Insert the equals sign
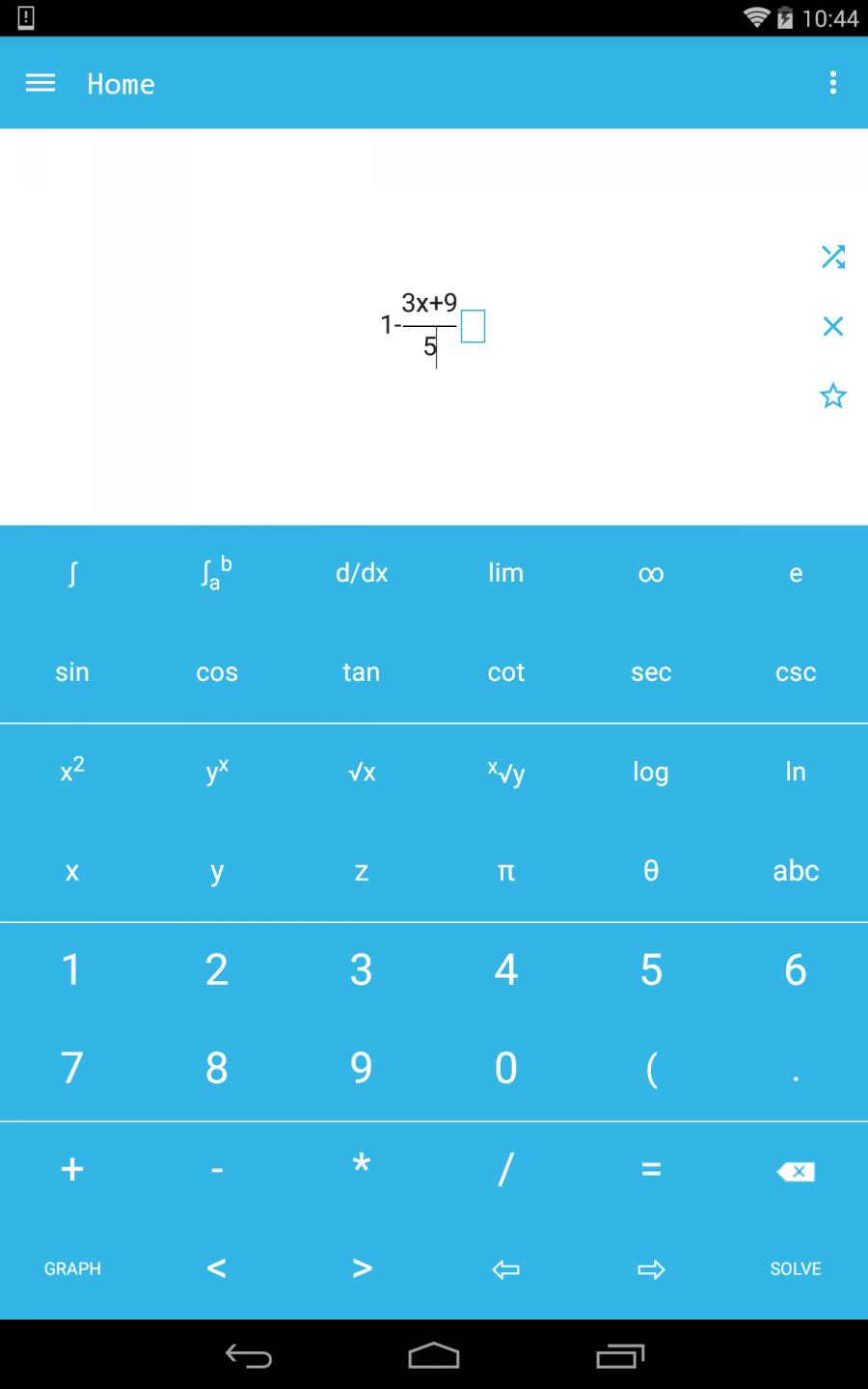The image size is (868, 1389). [x=651, y=1169]
